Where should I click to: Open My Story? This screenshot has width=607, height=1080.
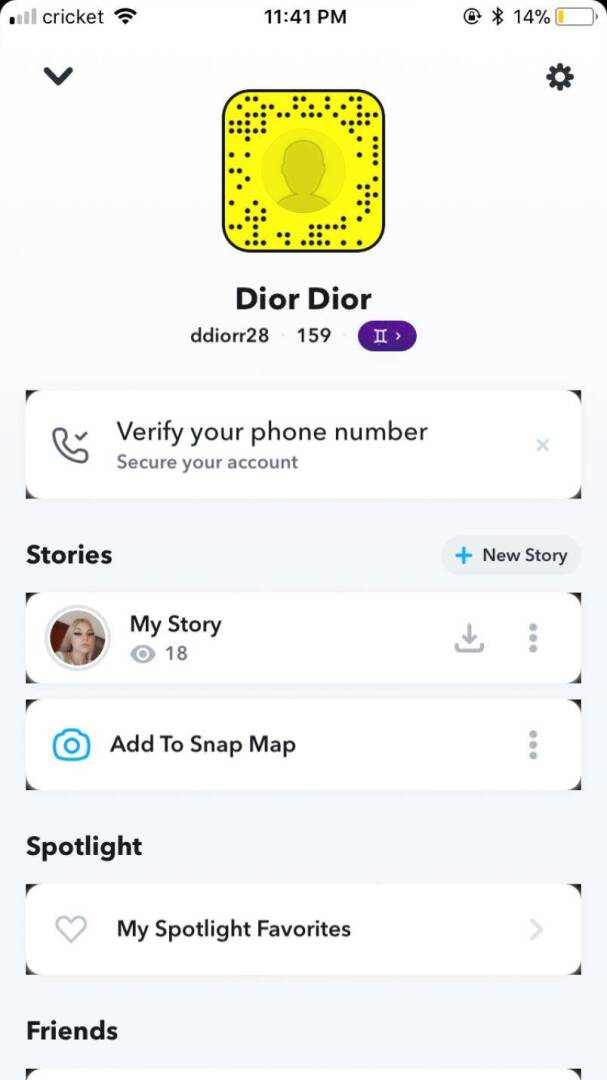point(175,637)
